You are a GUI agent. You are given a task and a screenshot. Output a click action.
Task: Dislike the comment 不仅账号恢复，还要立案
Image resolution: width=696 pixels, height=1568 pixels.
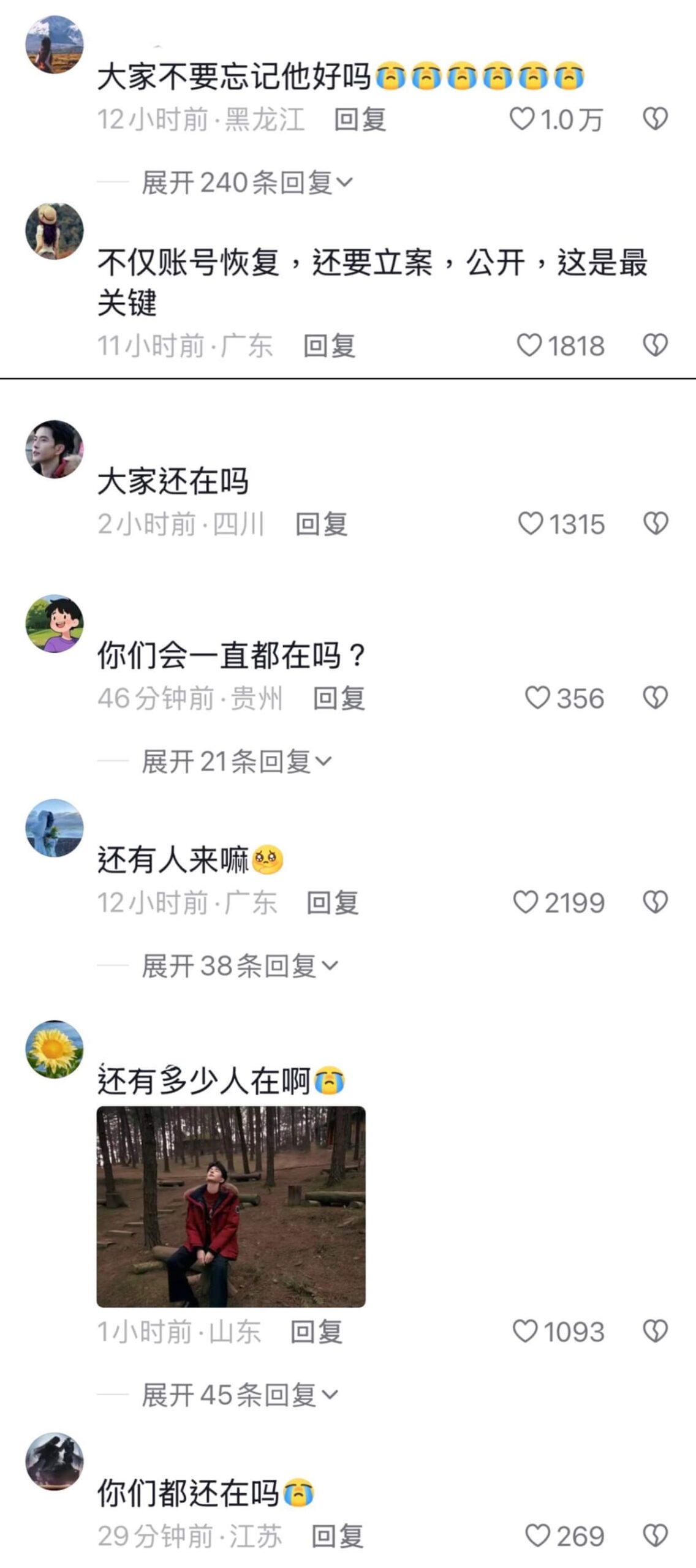click(x=655, y=345)
